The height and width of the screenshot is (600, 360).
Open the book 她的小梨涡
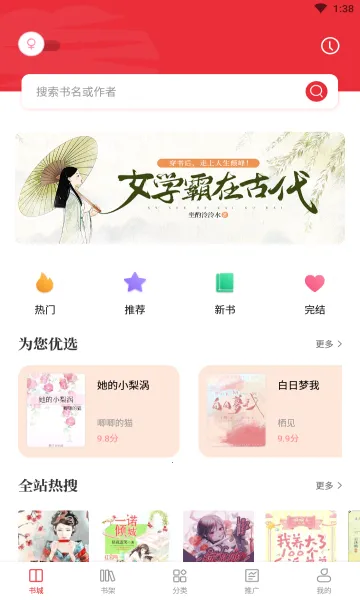click(99, 411)
